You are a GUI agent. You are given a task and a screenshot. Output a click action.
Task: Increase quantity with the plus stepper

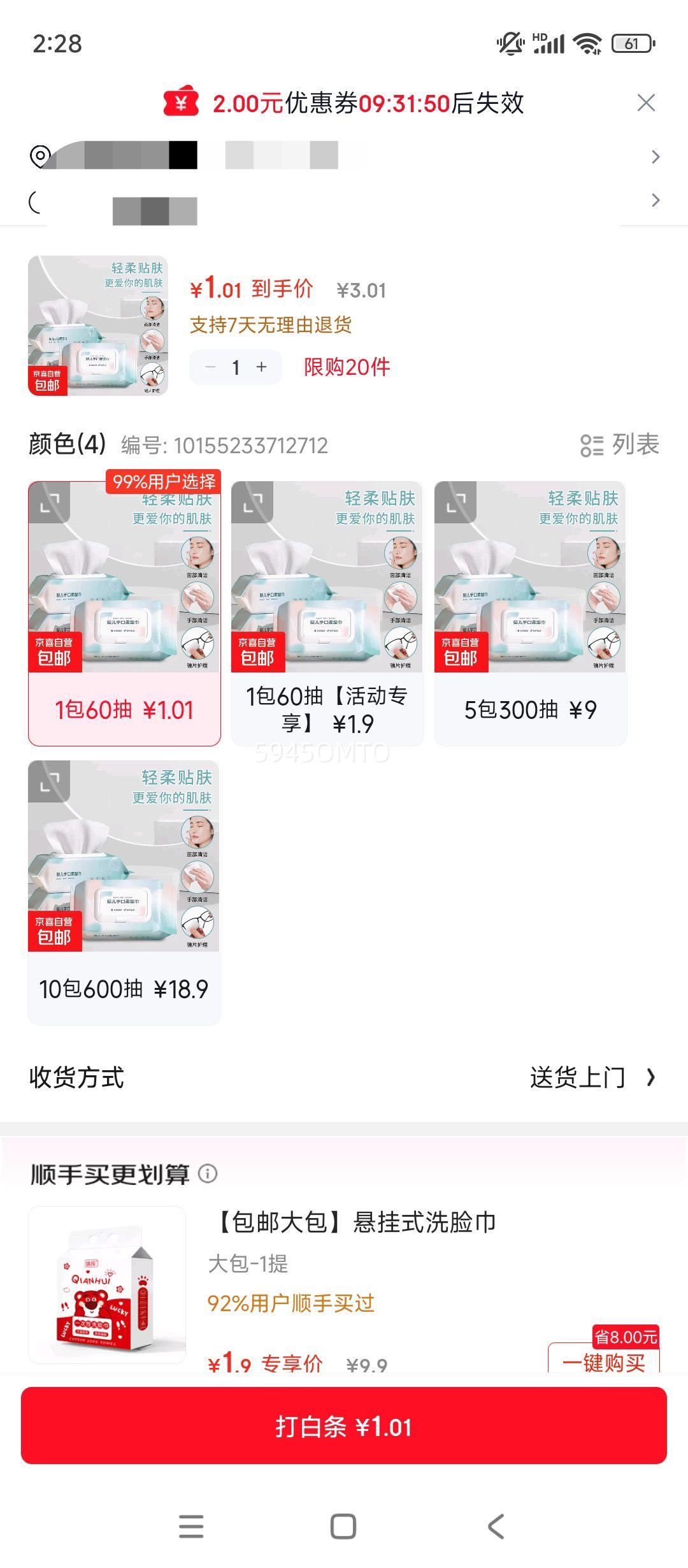[262, 368]
